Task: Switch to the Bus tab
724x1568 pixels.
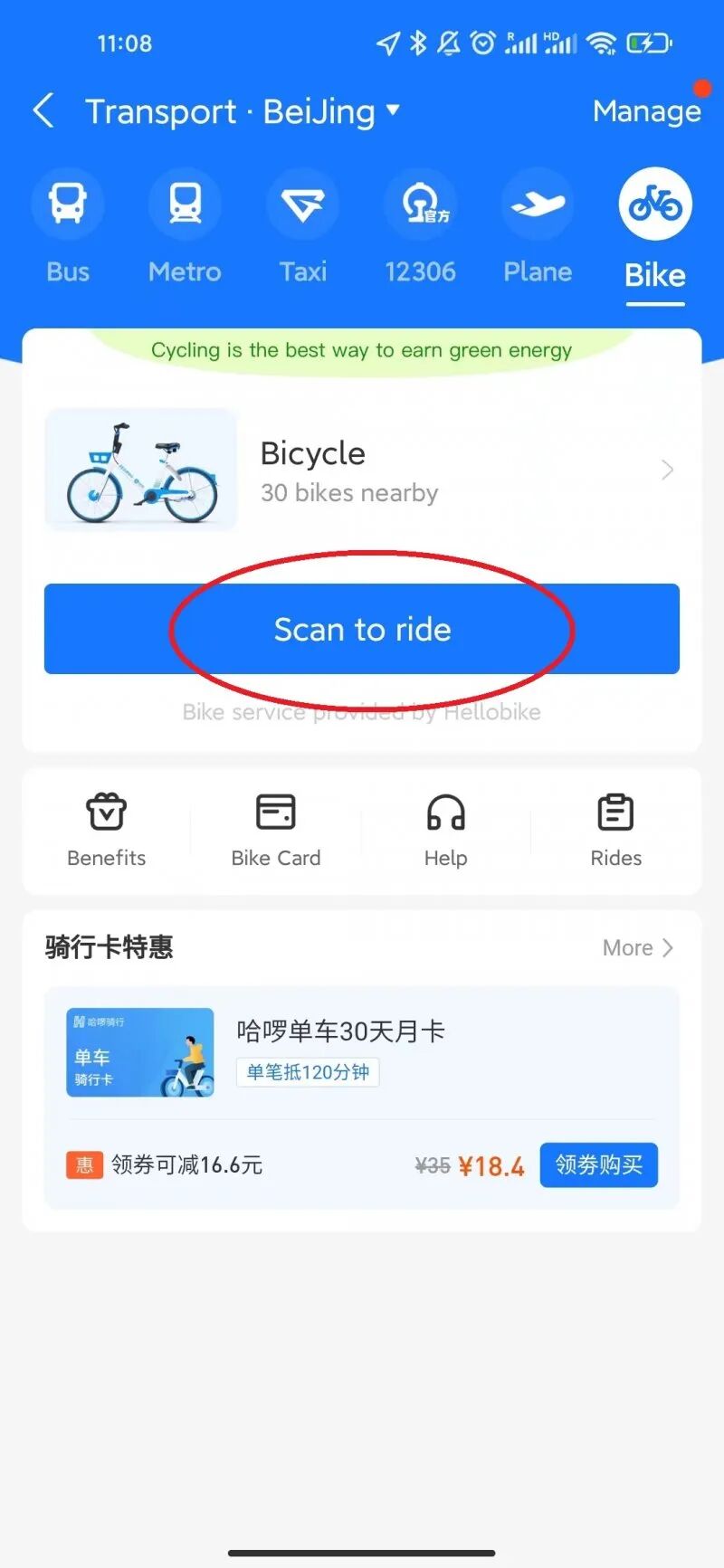Action: point(68,226)
